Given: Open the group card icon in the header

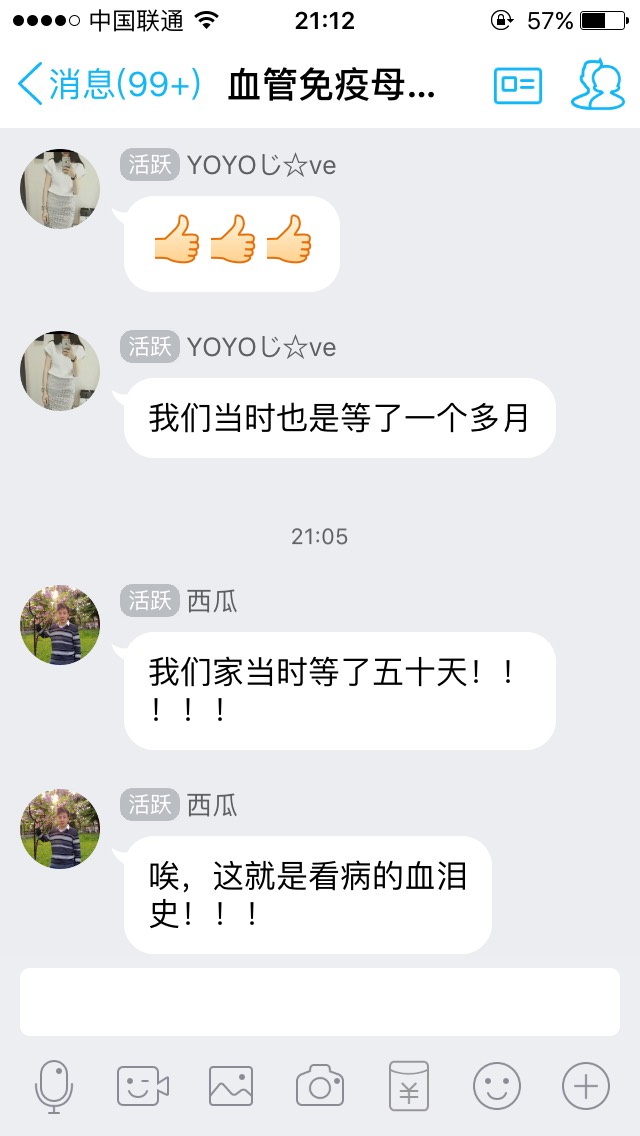Looking at the screenshot, I should [x=517, y=85].
